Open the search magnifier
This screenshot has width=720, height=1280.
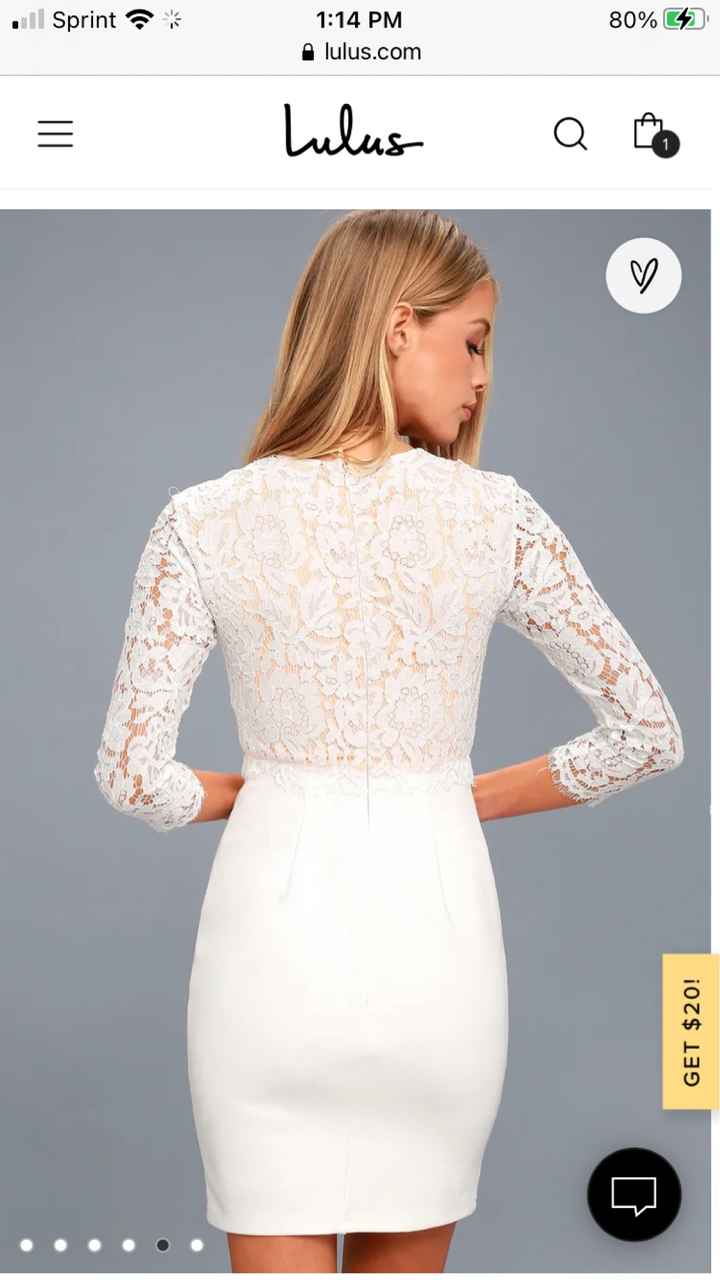(570, 134)
